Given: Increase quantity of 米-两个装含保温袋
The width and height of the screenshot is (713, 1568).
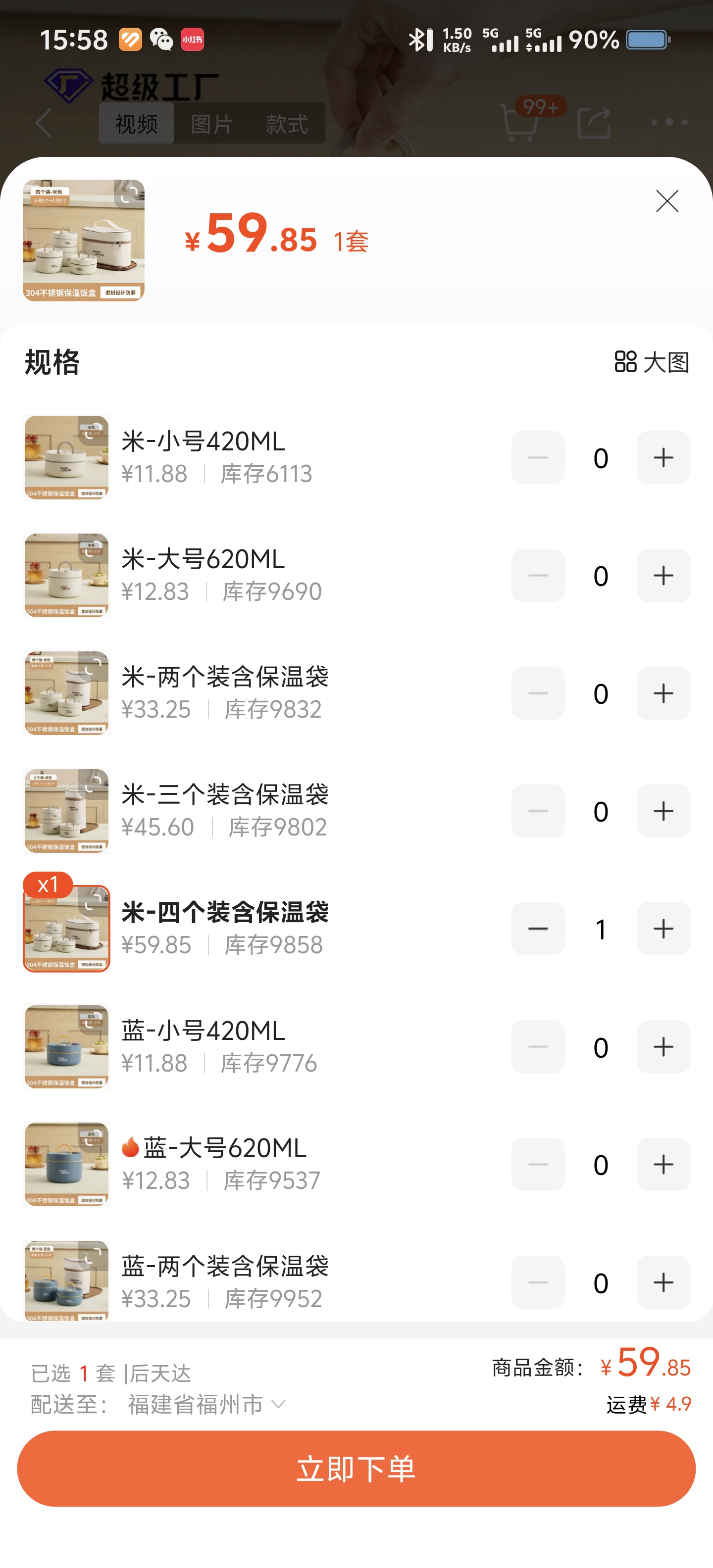Looking at the screenshot, I should (662, 693).
